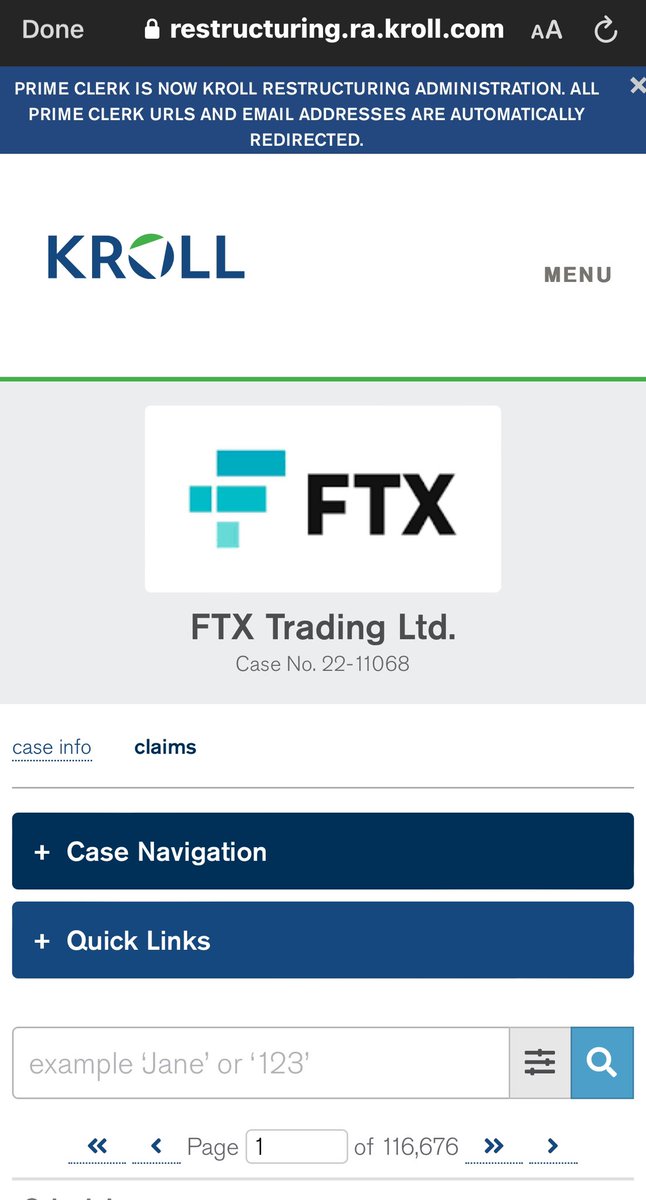Edit the page number field
This screenshot has height=1200, width=646.
pyautogui.click(x=296, y=1146)
